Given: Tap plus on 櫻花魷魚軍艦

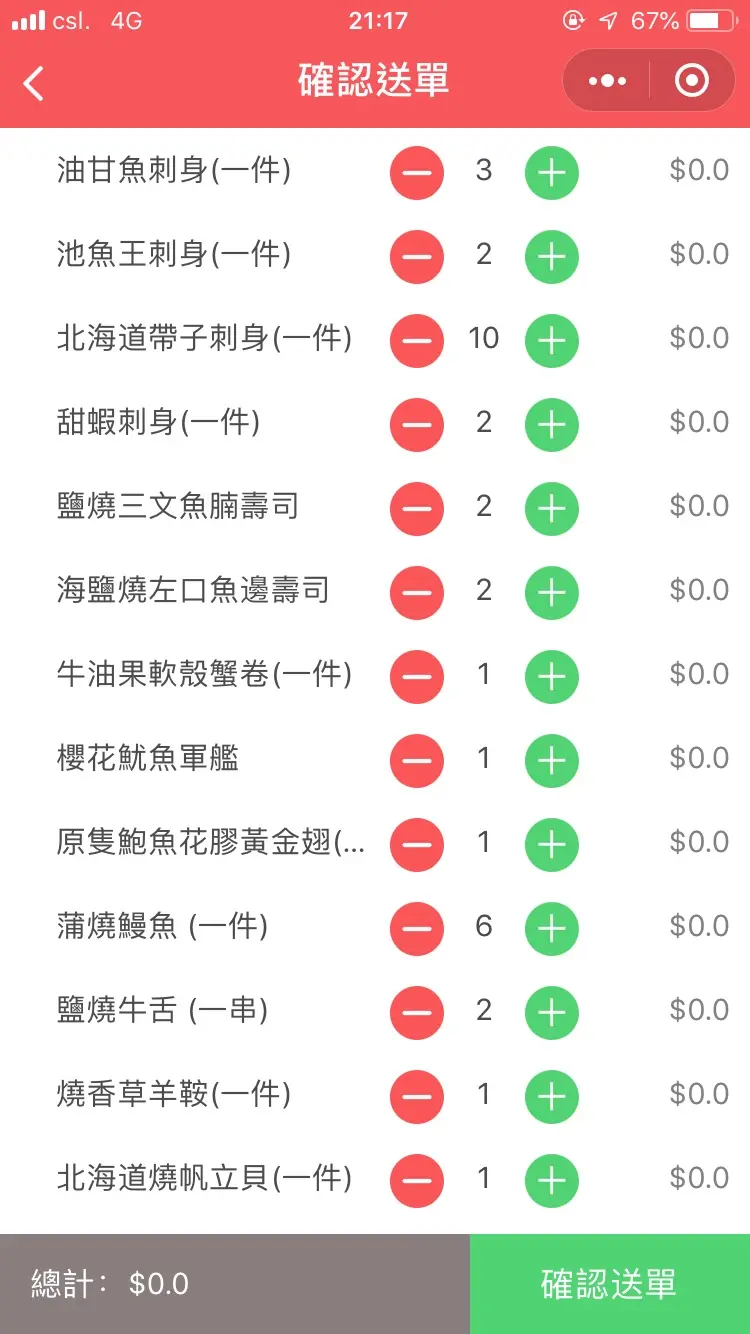Looking at the screenshot, I should (552, 761).
